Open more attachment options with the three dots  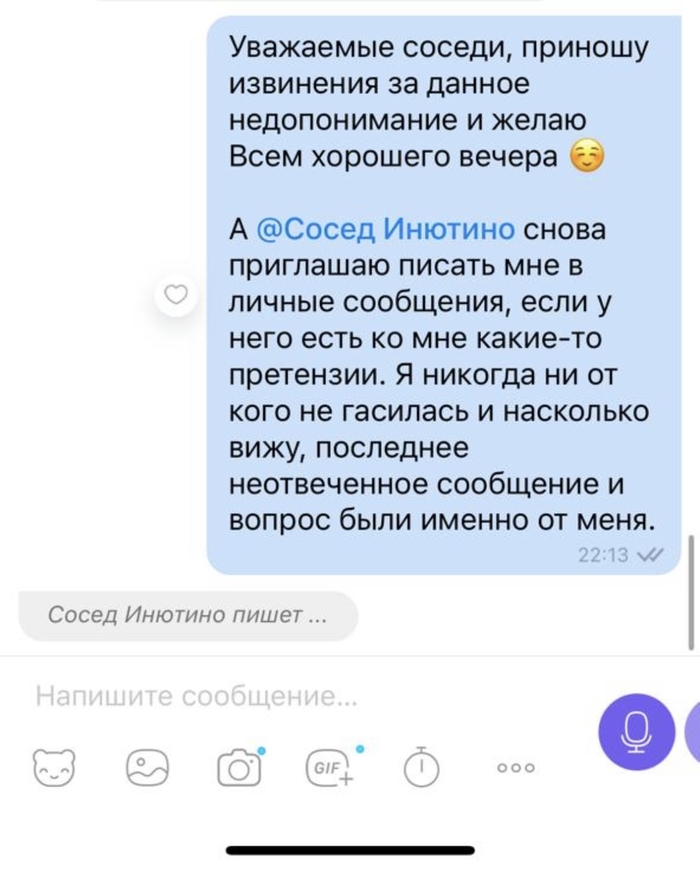516,768
